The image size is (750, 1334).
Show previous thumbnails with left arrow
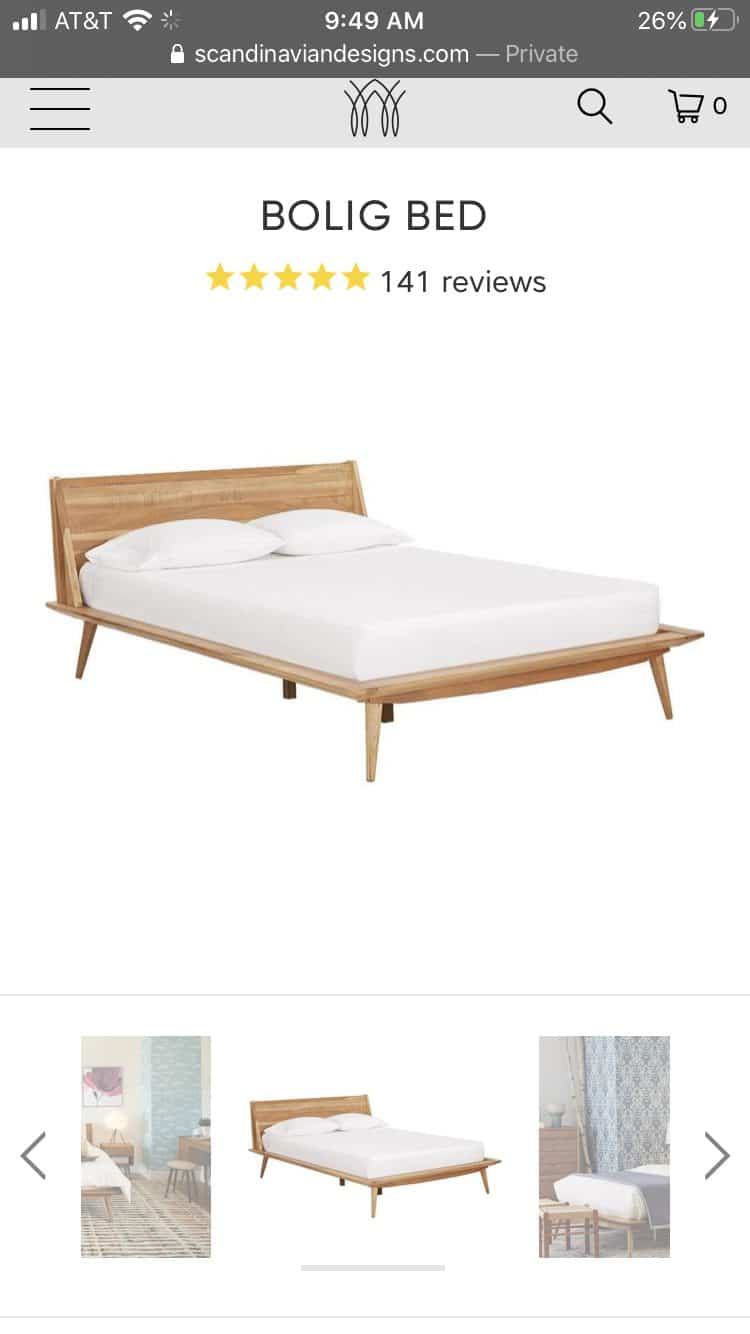[33, 1156]
